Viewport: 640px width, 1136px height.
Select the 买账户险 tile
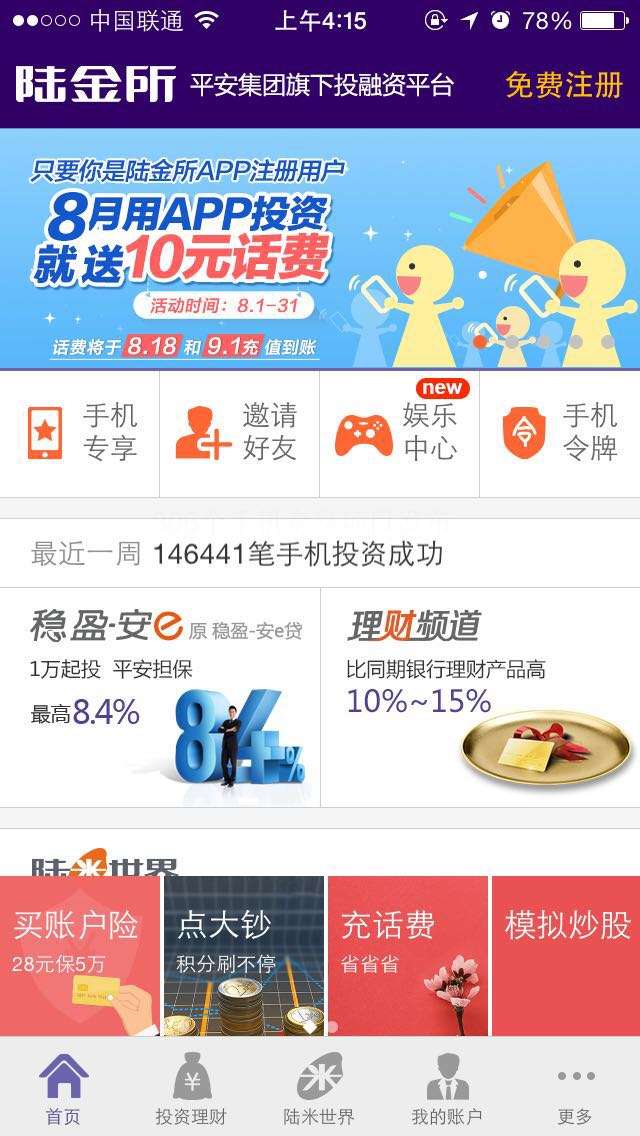(x=80, y=955)
